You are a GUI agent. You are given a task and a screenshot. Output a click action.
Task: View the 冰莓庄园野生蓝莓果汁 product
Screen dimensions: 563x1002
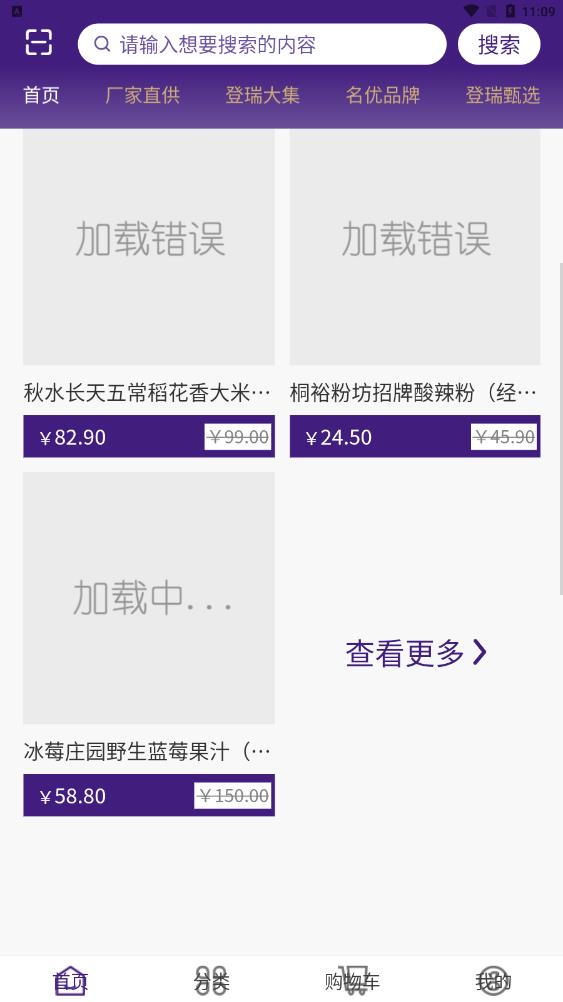(149, 644)
